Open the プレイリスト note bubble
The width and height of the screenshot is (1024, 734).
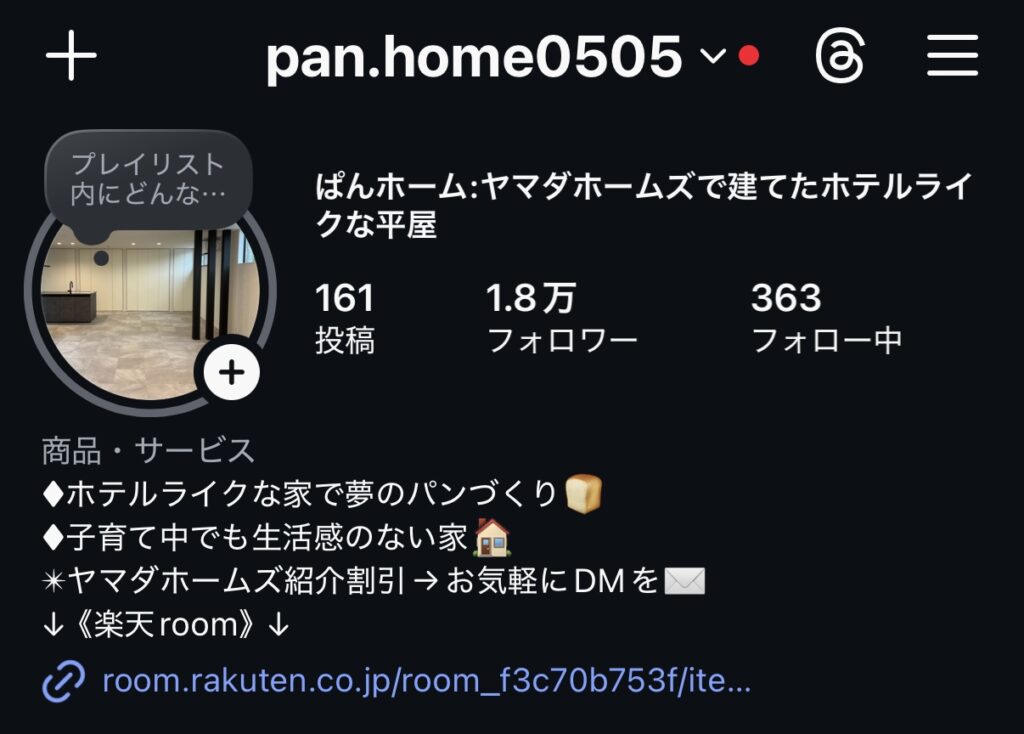click(x=148, y=179)
